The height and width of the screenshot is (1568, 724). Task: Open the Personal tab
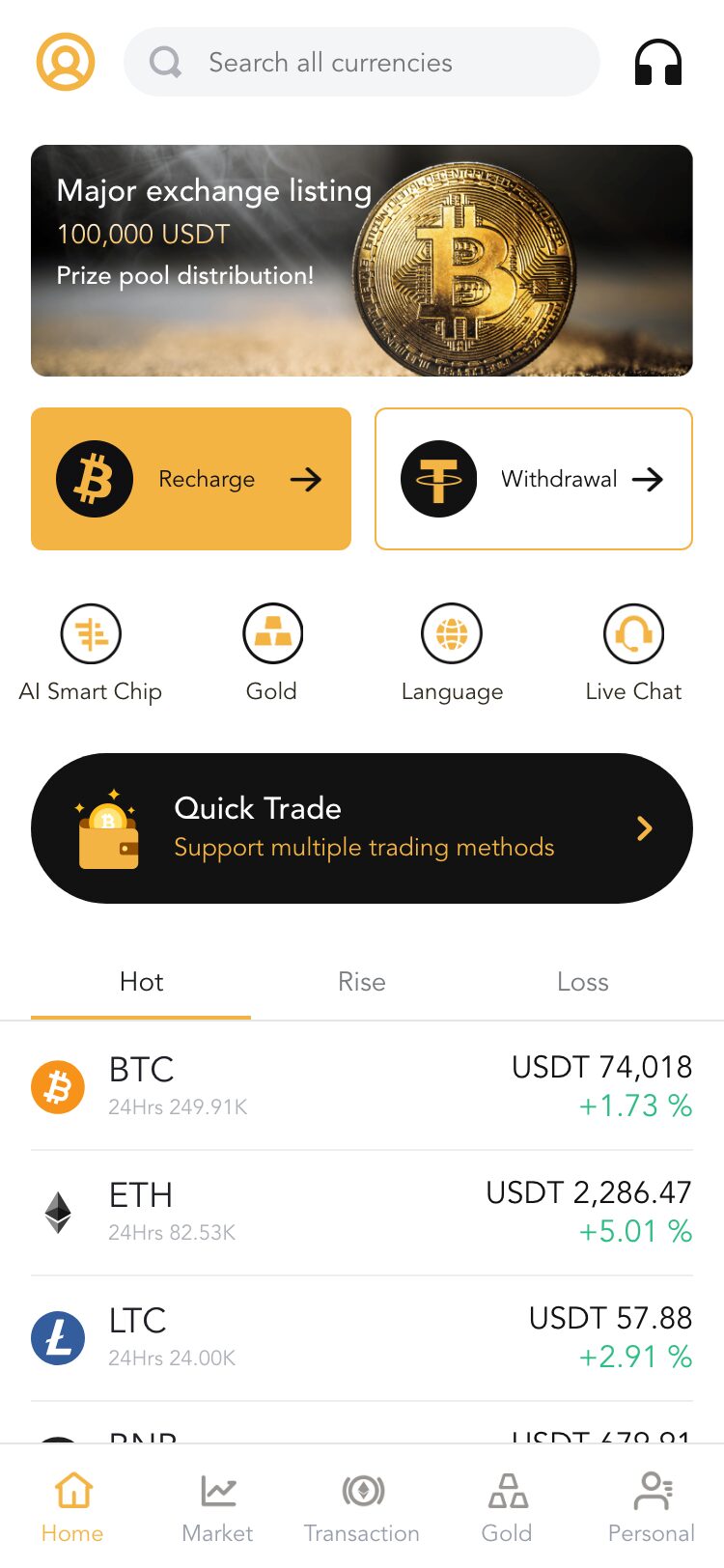(652, 1507)
